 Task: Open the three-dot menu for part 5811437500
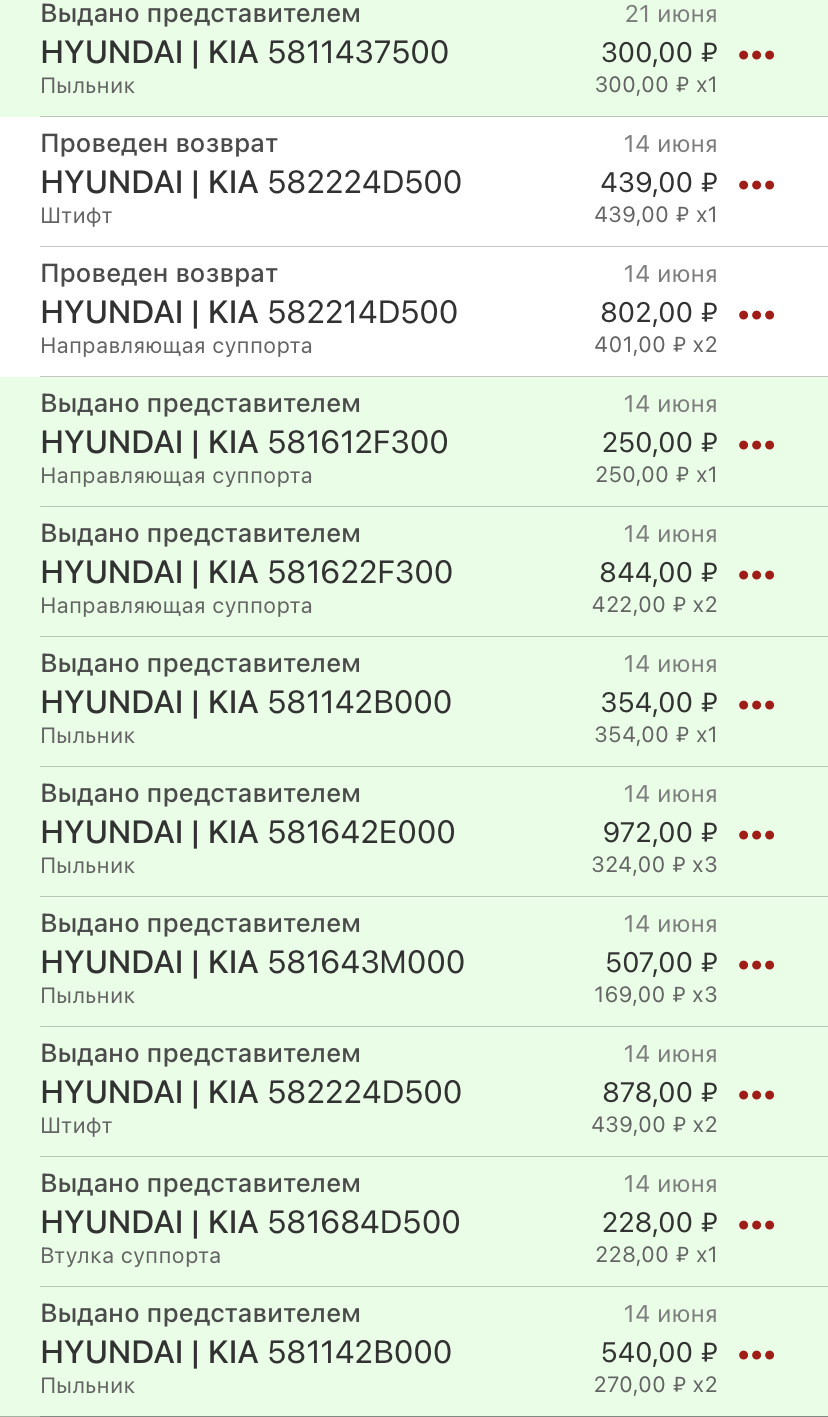(756, 55)
